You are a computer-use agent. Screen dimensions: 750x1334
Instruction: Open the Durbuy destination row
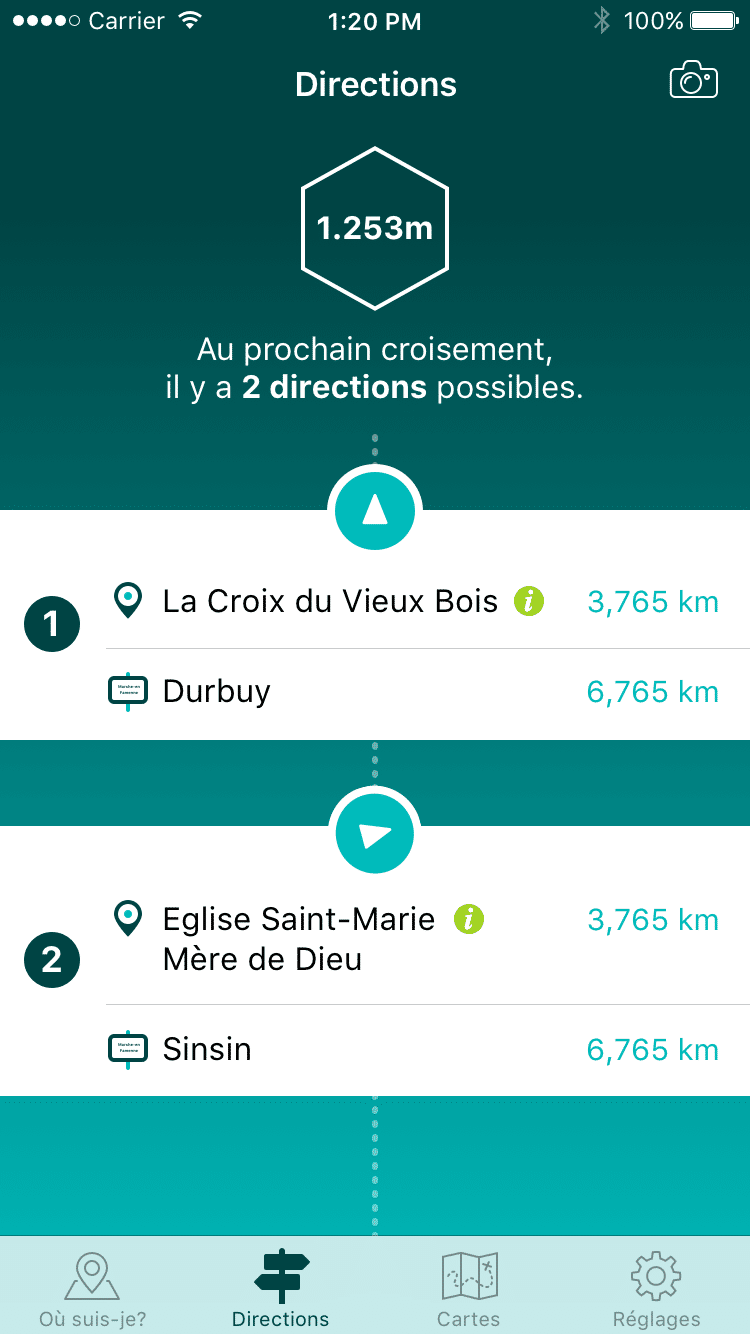[428, 693]
